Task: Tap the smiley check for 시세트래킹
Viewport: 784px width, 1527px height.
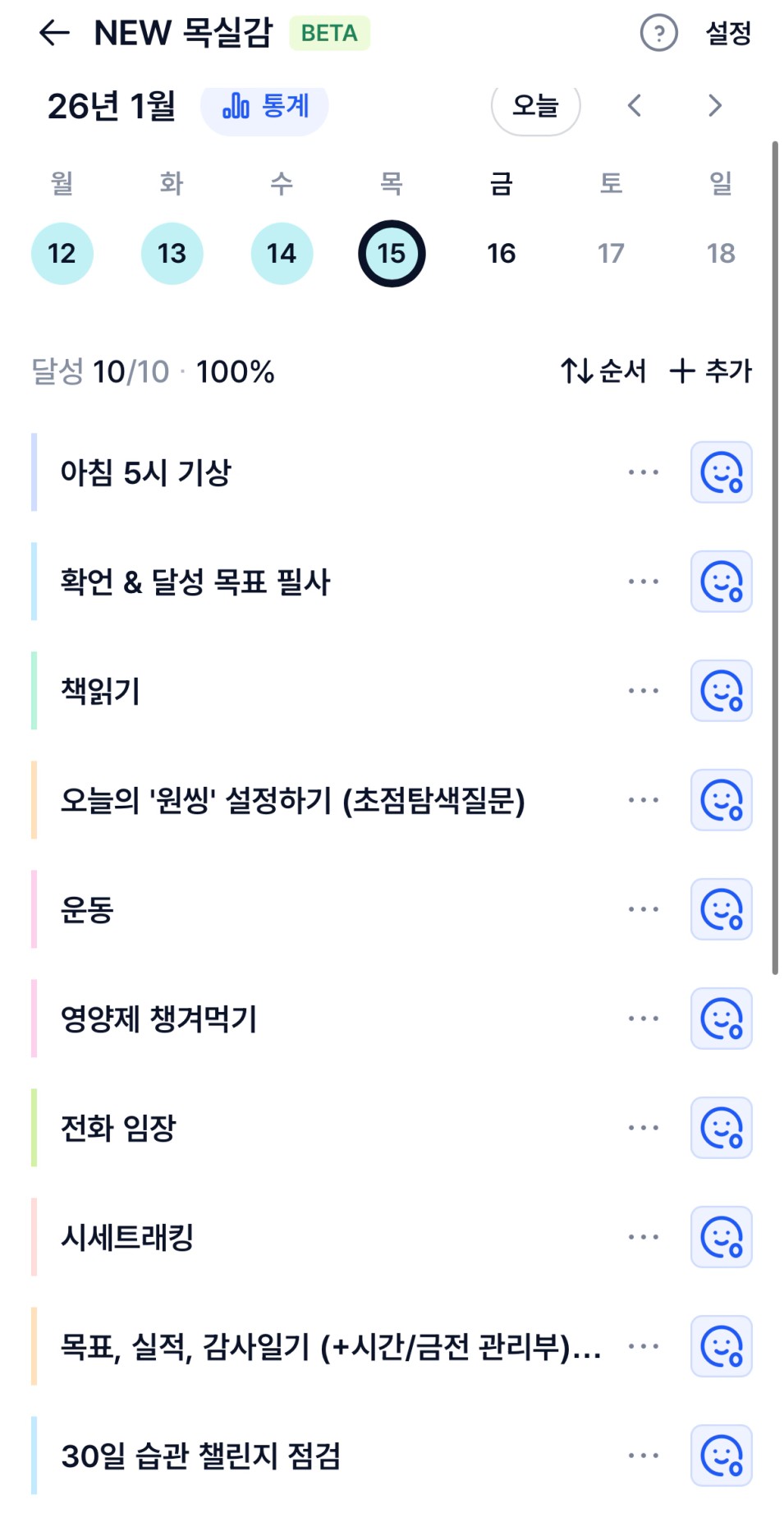Action: (721, 1237)
